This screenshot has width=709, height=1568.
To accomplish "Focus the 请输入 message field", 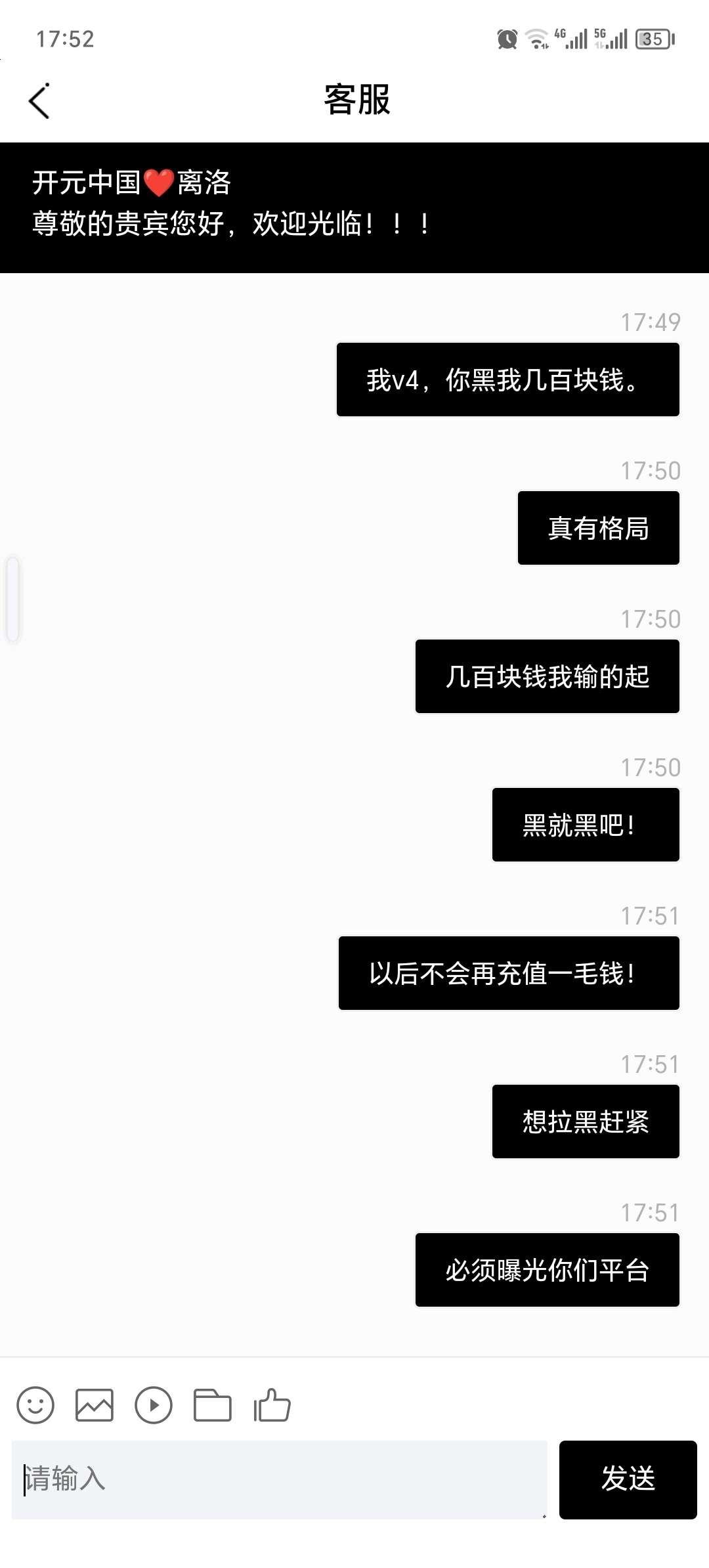I will click(279, 1479).
